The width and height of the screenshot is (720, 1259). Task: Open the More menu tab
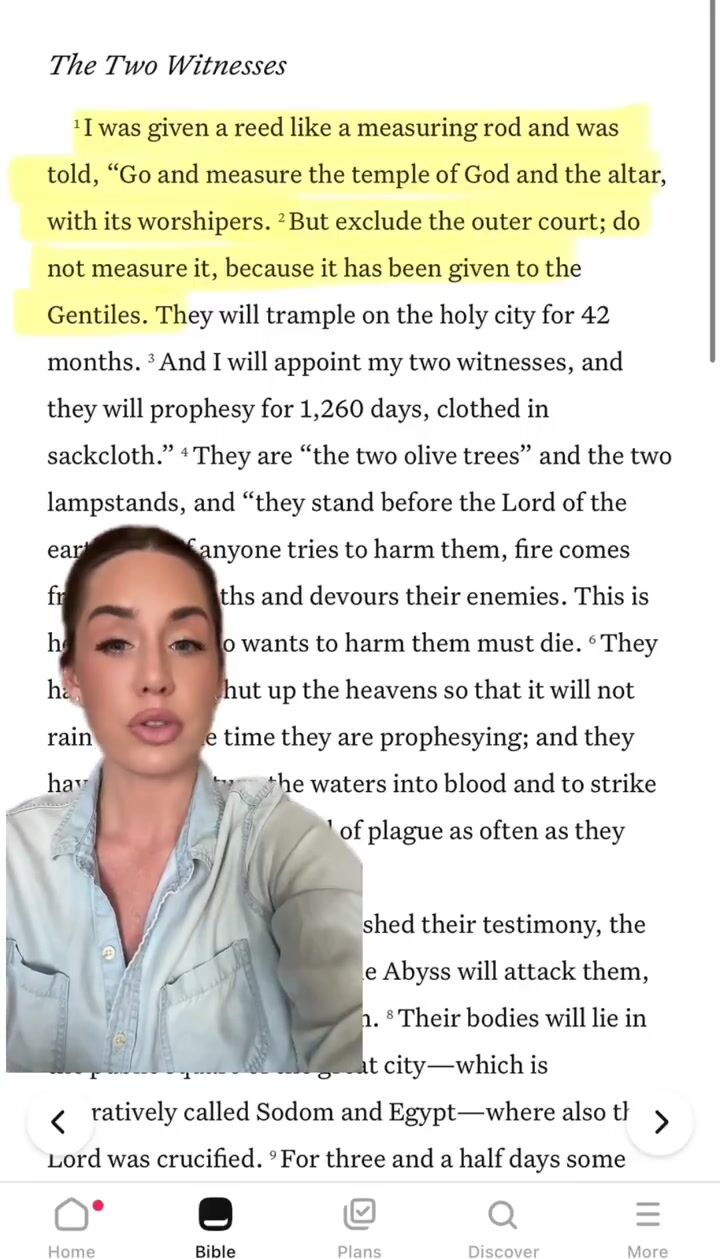pyautogui.click(x=647, y=1227)
